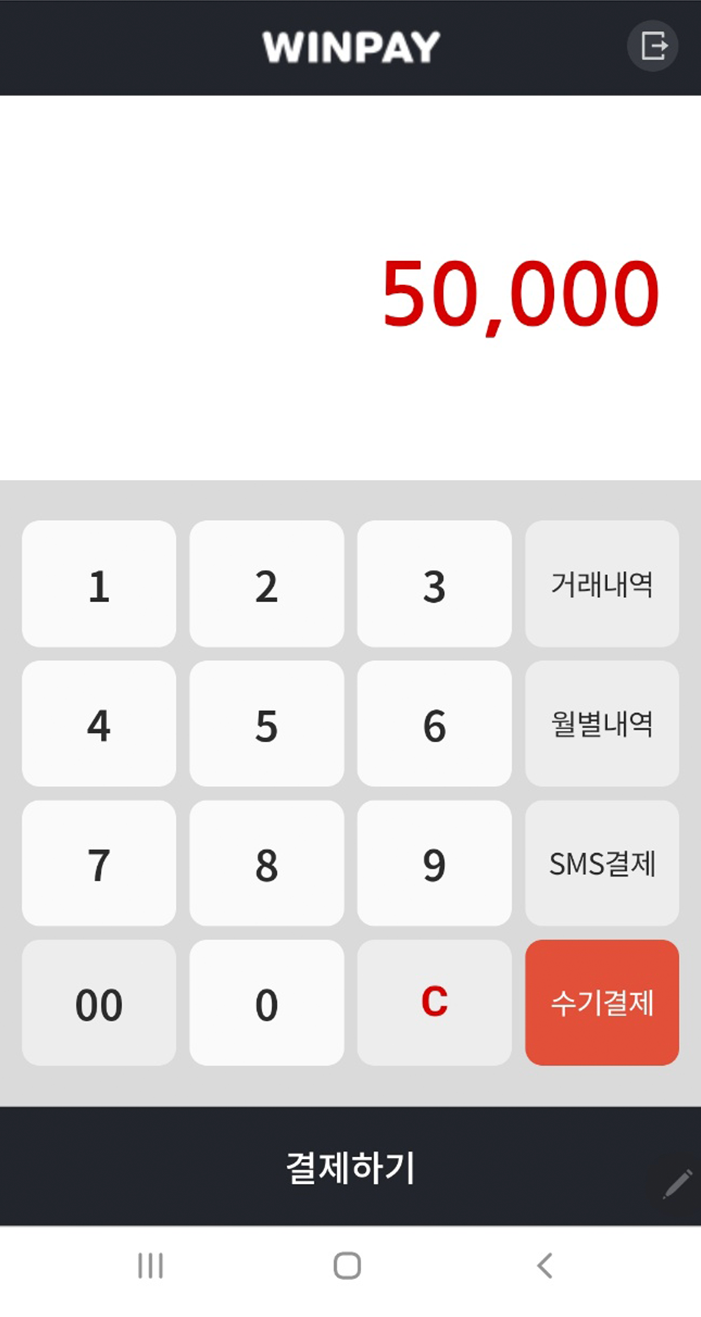
Task: Tap the pencil edit icon
Action: click(x=676, y=1184)
